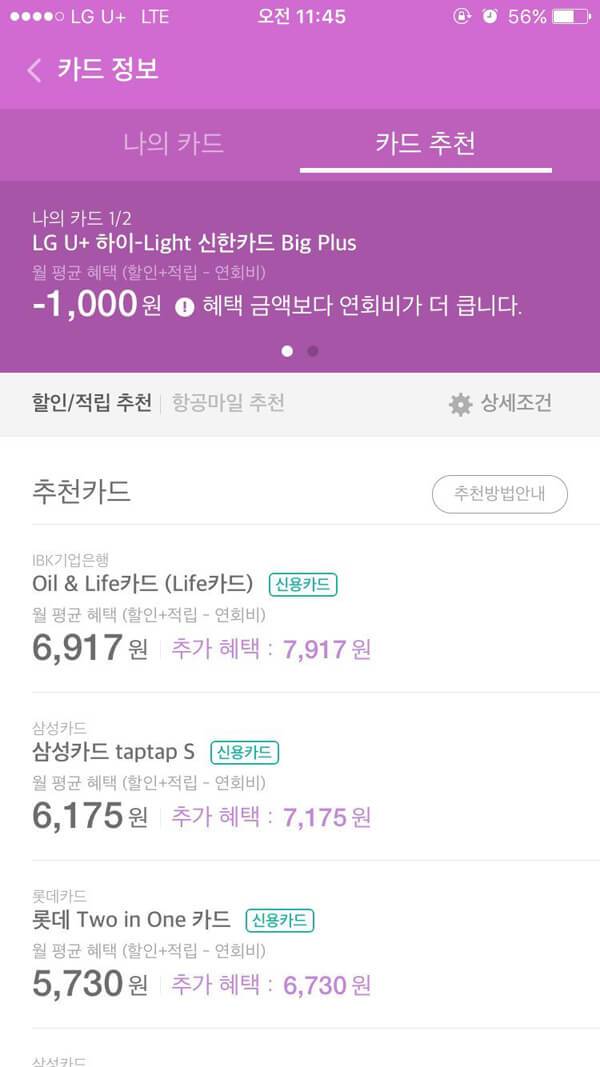Switch to the 나의 카드 tab
The width and height of the screenshot is (600, 1067).
pyautogui.click(x=173, y=143)
